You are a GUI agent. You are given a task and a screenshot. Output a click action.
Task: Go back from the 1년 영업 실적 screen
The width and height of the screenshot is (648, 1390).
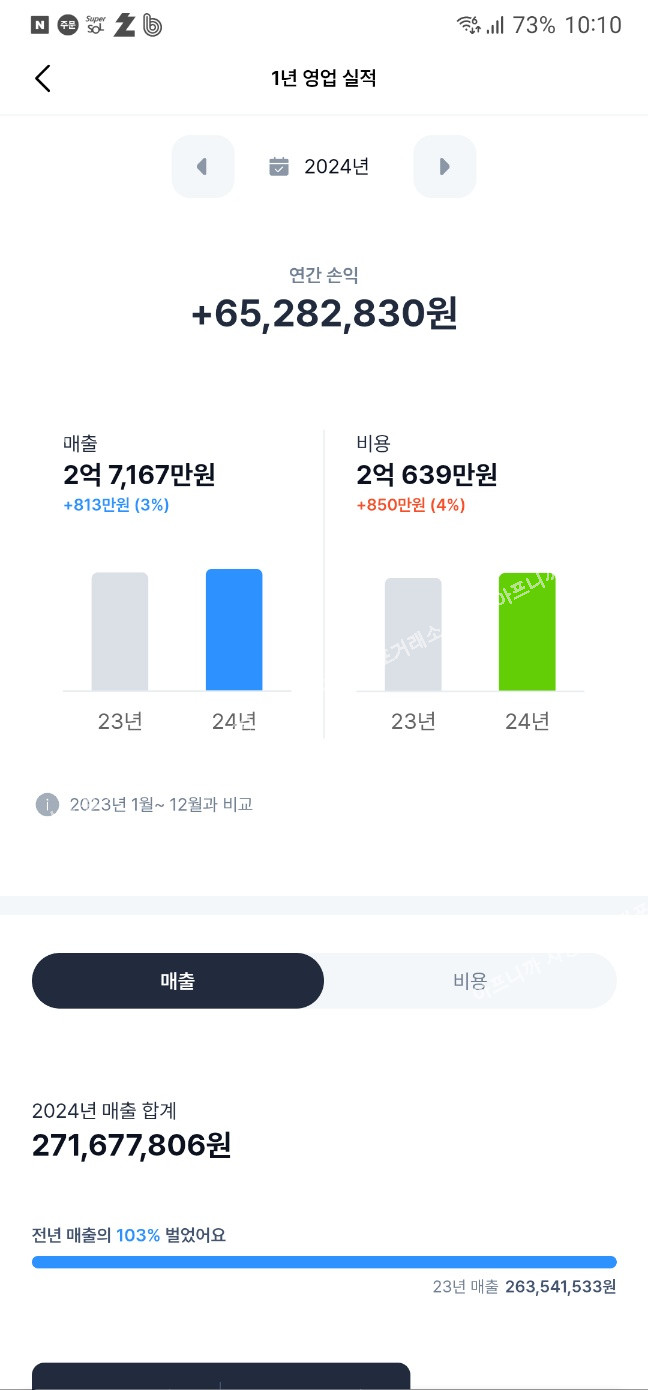click(x=42, y=79)
